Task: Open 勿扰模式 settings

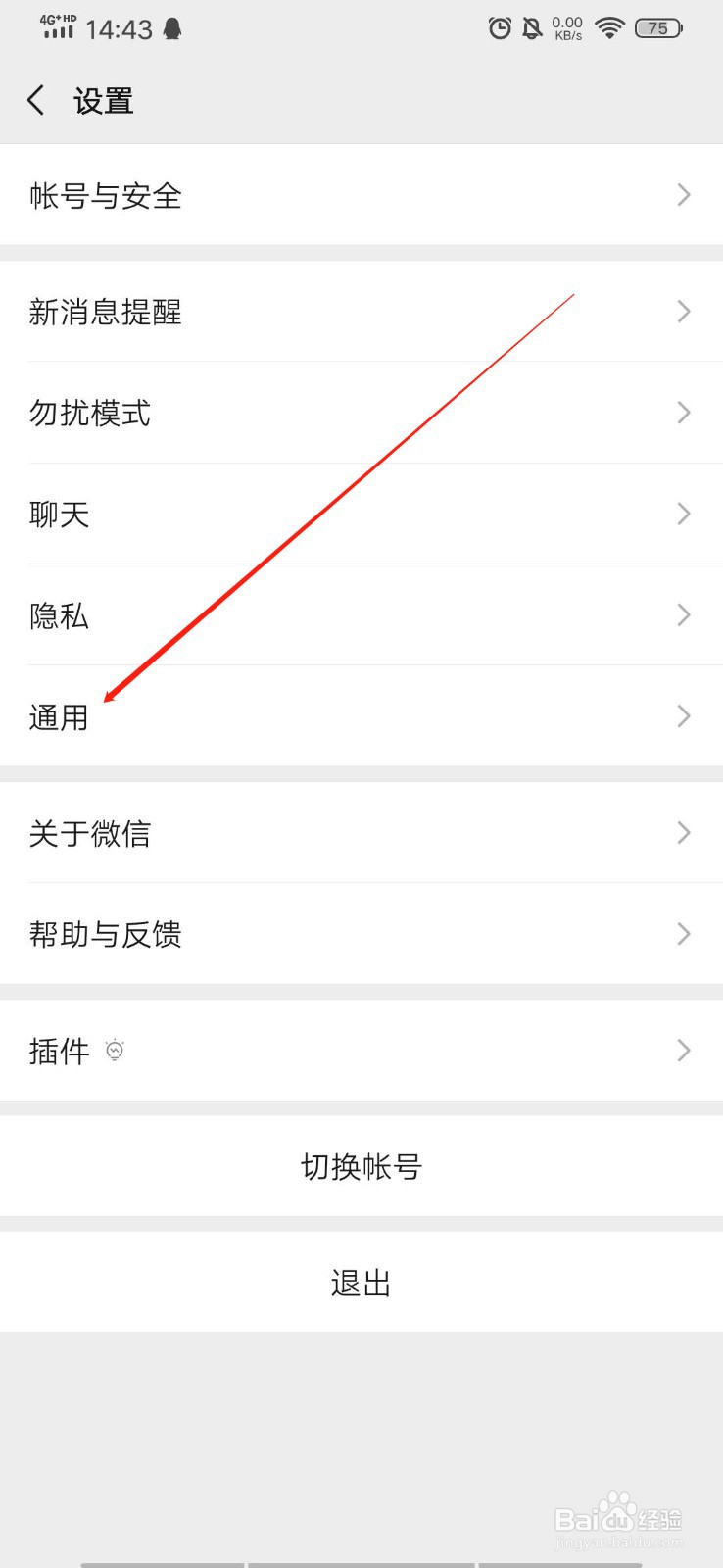Action: 361,413
